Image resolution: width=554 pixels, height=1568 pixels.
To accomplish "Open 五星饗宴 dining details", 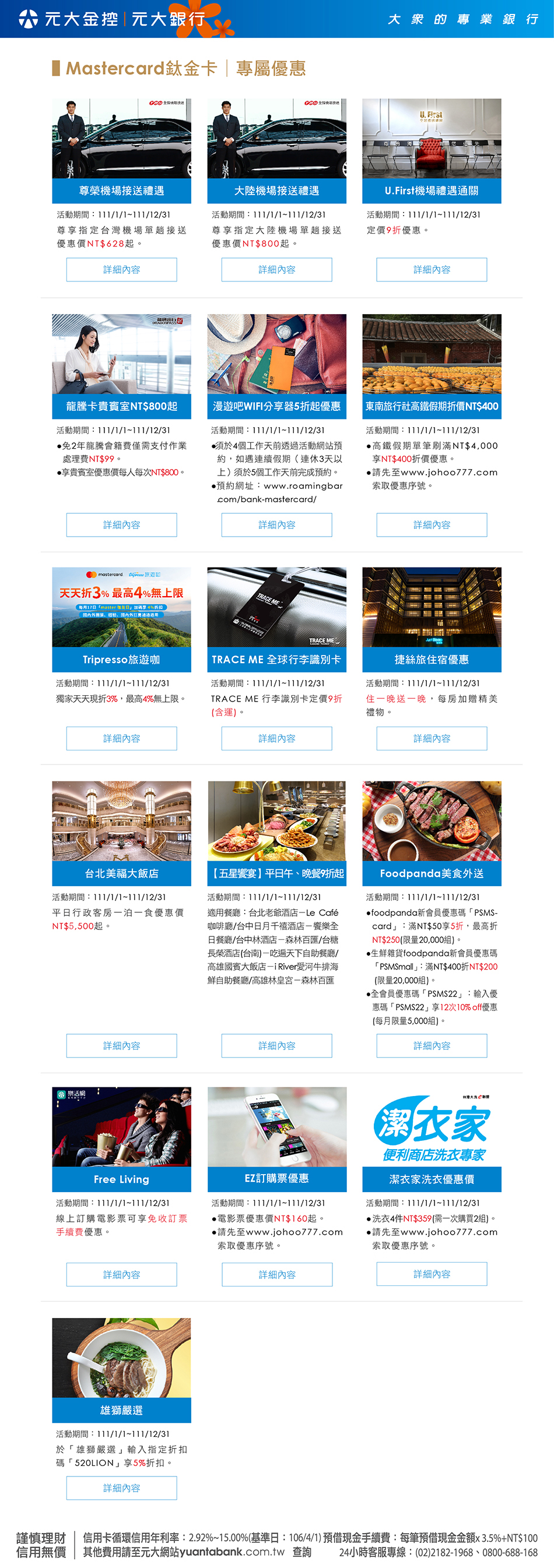I will click(x=276, y=1046).
